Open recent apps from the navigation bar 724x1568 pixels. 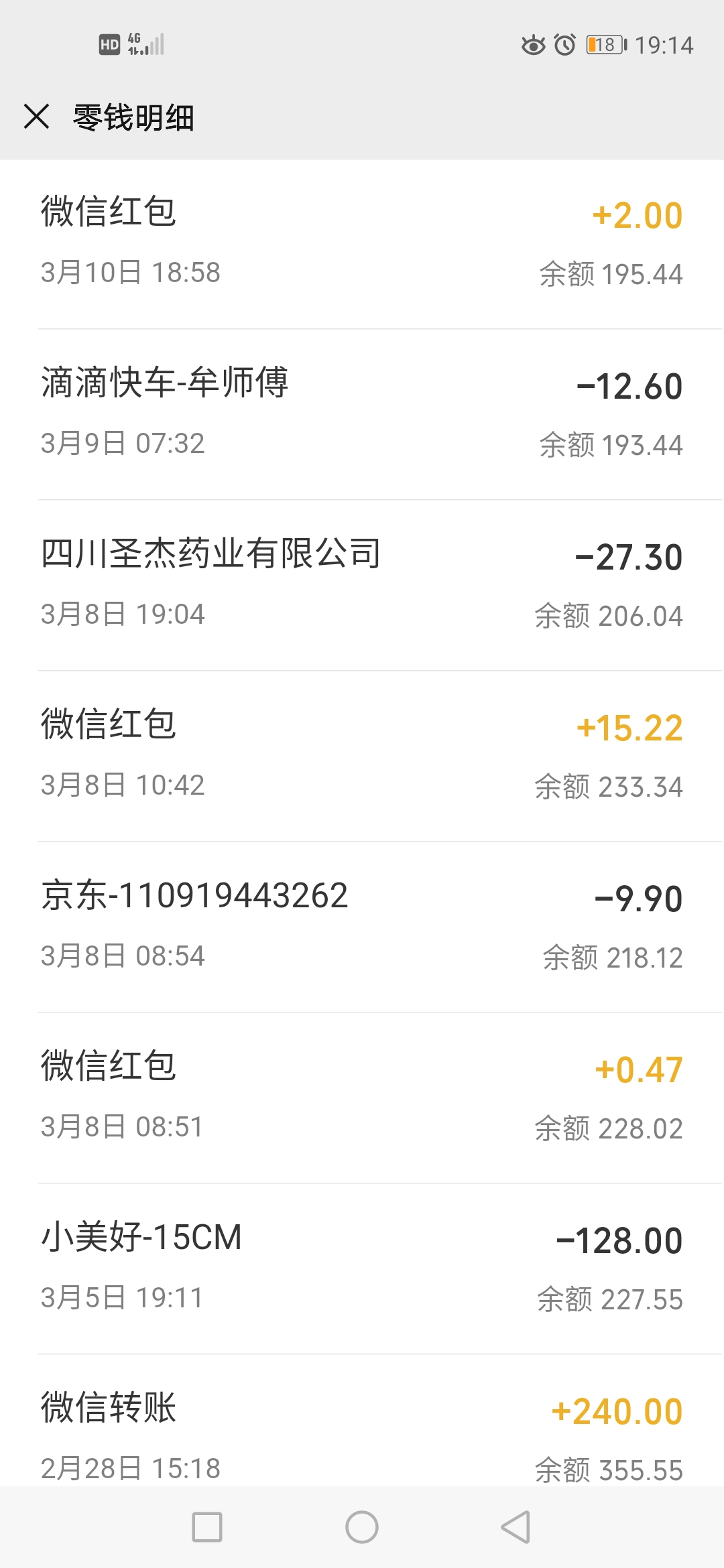pyautogui.click(x=207, y=1527)
